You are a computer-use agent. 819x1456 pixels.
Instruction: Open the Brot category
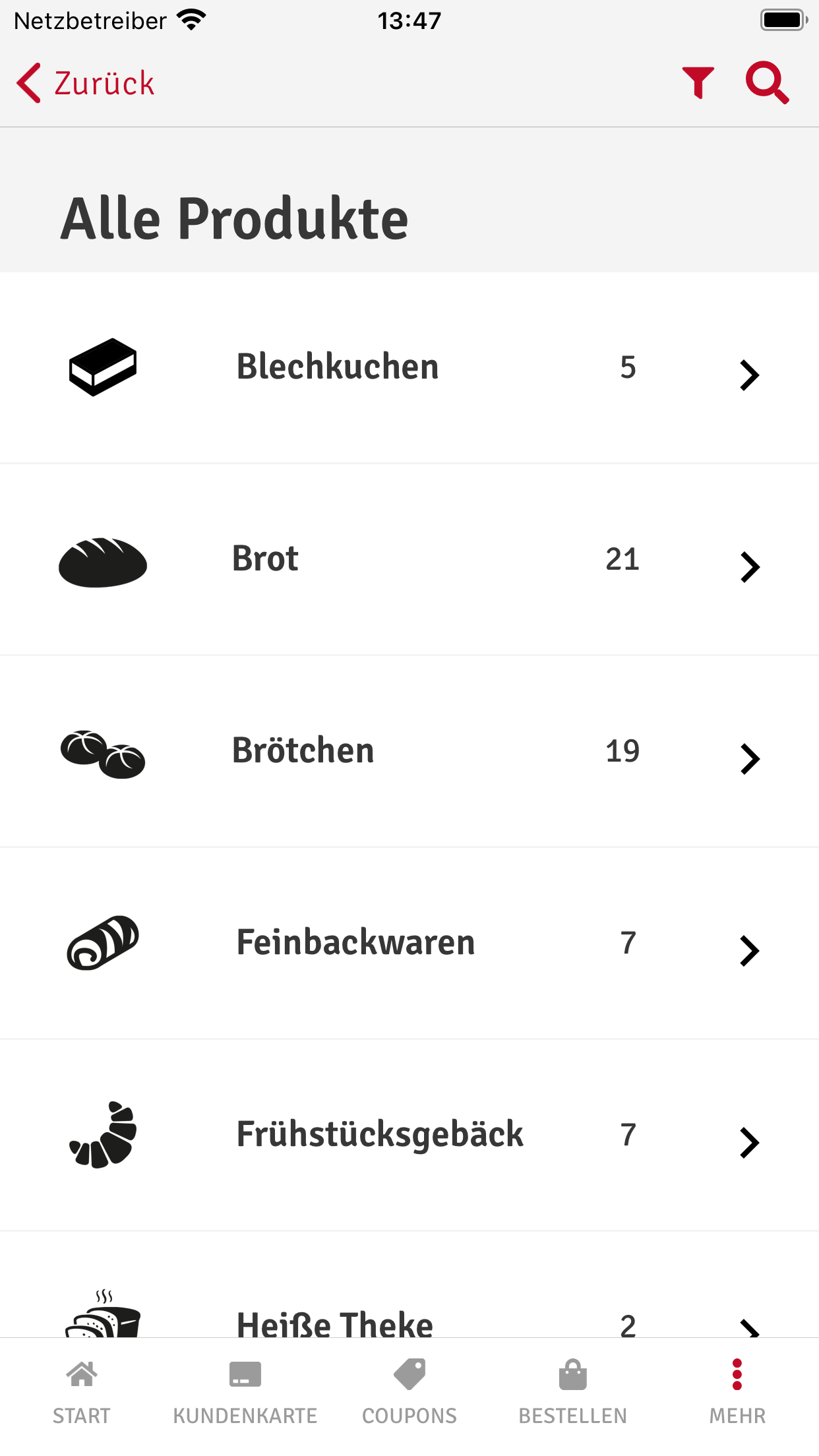(x=409, y=560)
